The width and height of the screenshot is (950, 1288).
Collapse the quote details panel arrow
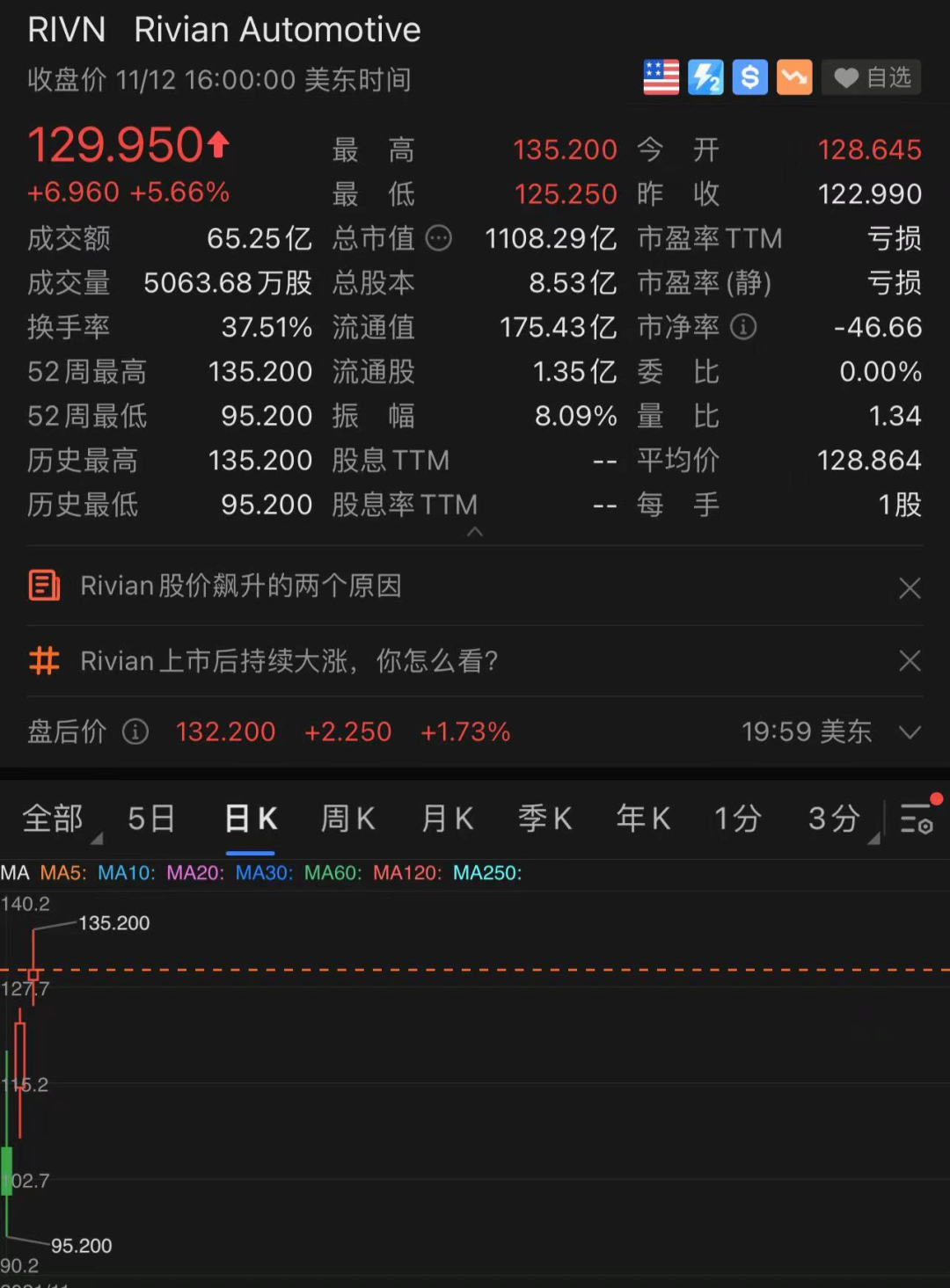[475, 532]
